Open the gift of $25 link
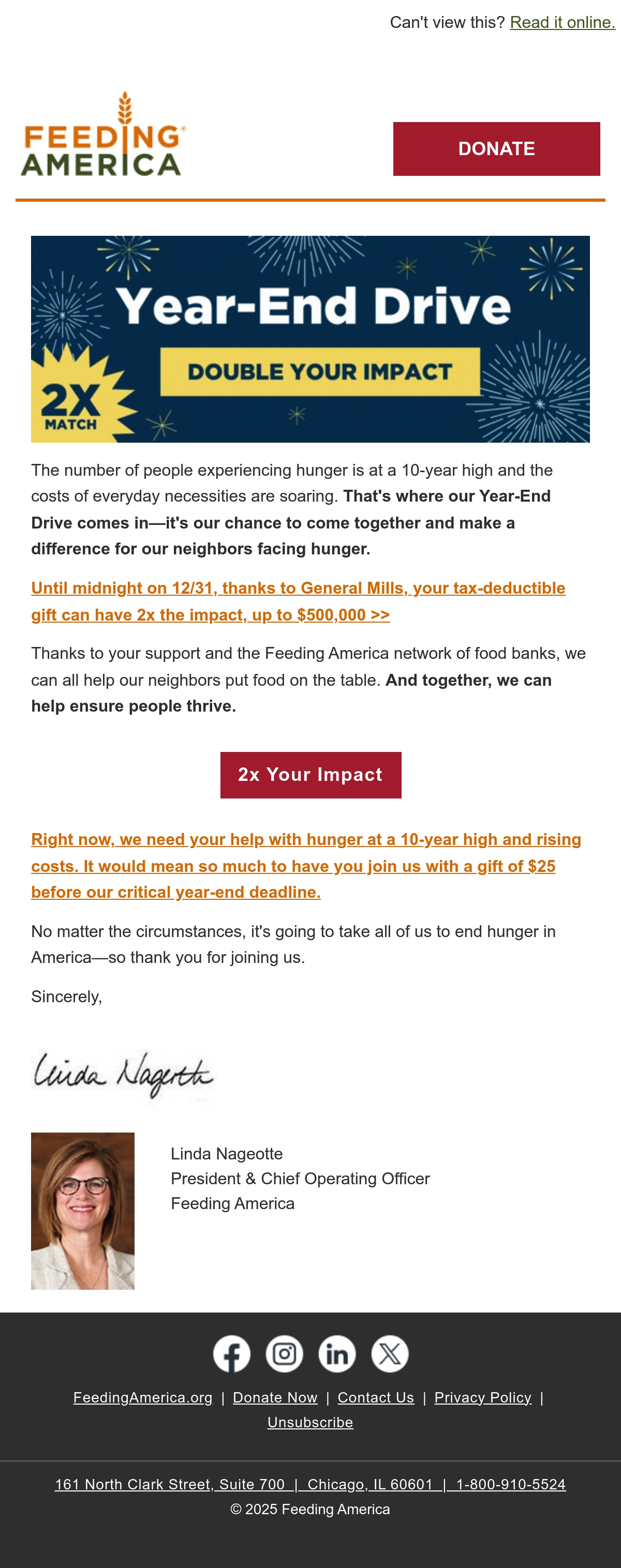 click(306, 866)
